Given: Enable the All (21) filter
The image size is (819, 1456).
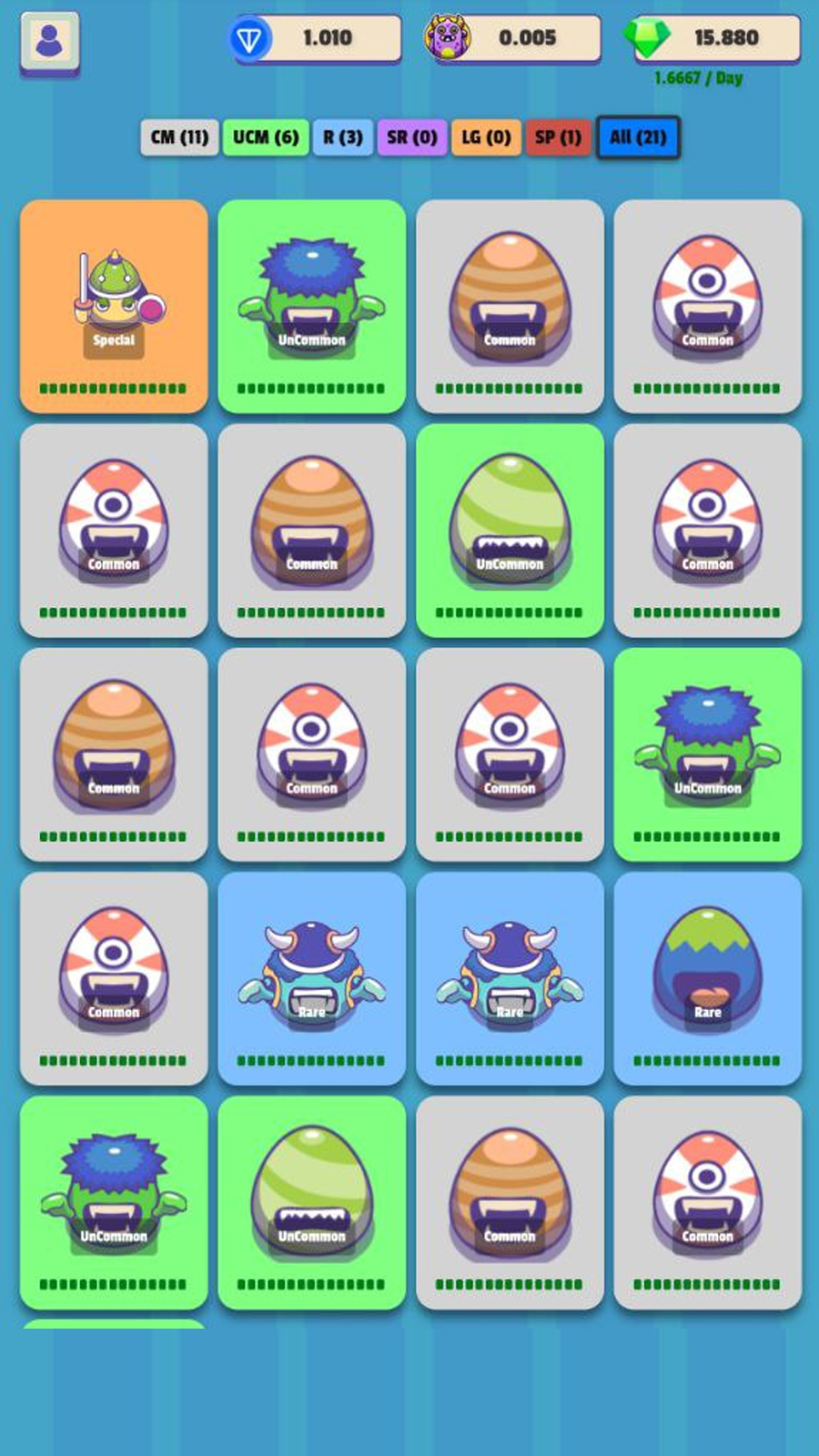Looking at the screenshot, I should coord(637,137).
